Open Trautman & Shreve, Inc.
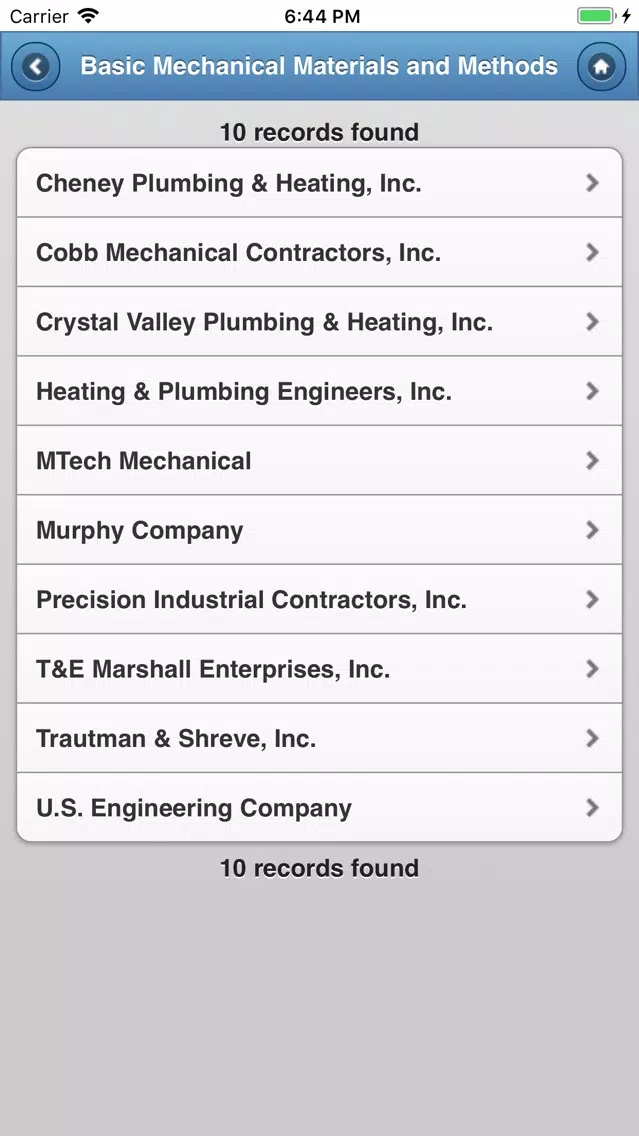 320,739
